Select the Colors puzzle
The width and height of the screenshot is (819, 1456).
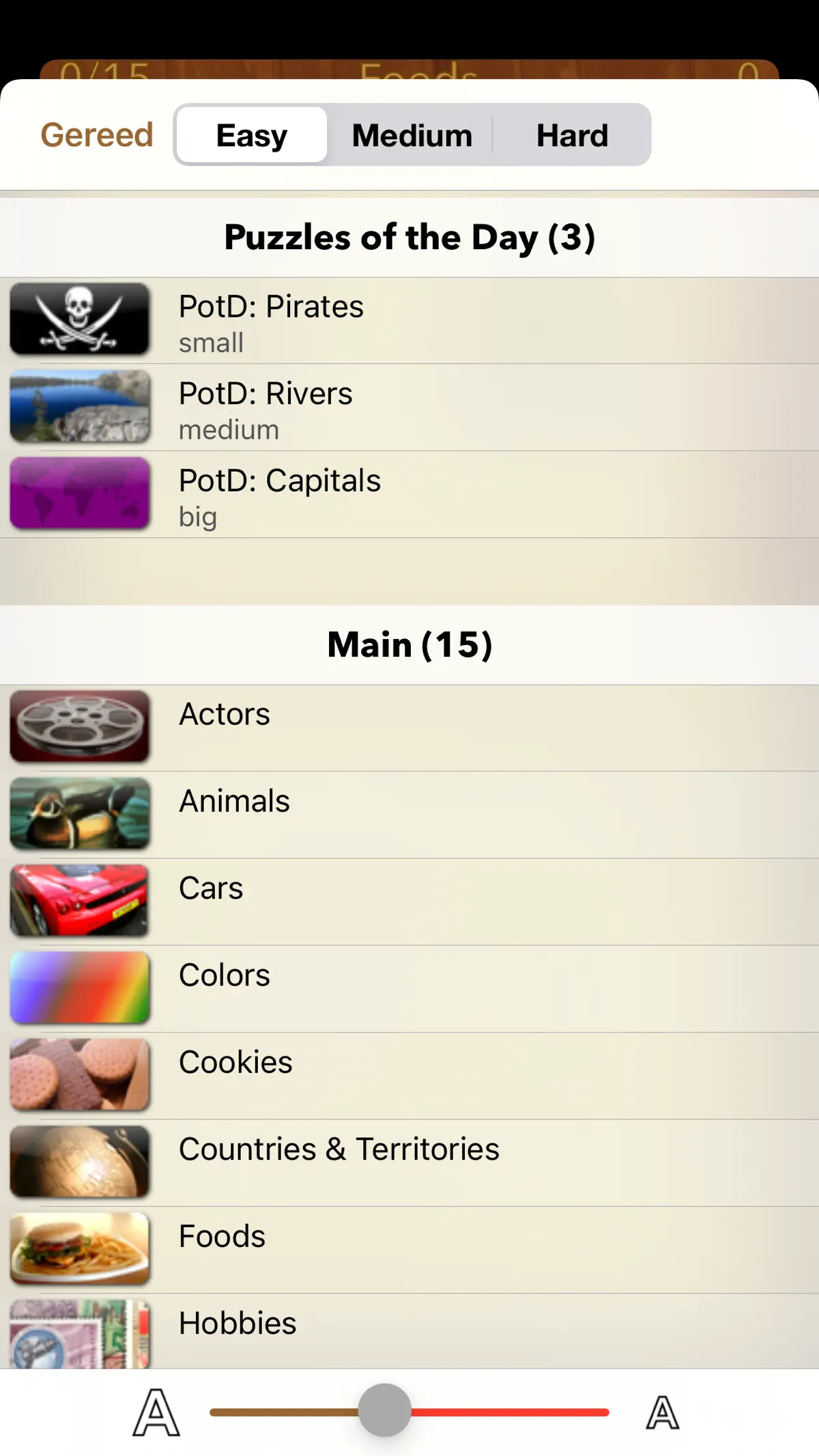pyautogui.click(x=409, y=989)
